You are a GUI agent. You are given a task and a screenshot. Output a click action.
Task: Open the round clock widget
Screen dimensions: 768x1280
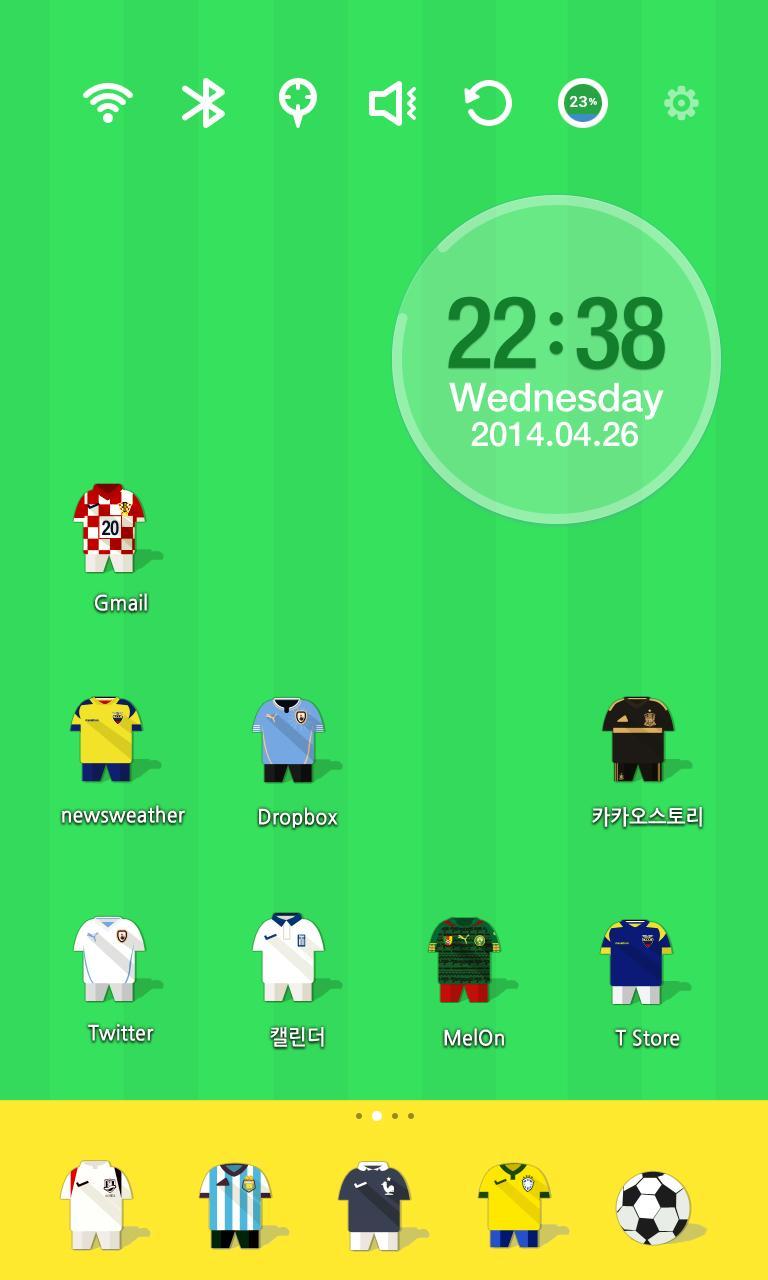pyautogui.click(x=556, y=360)
